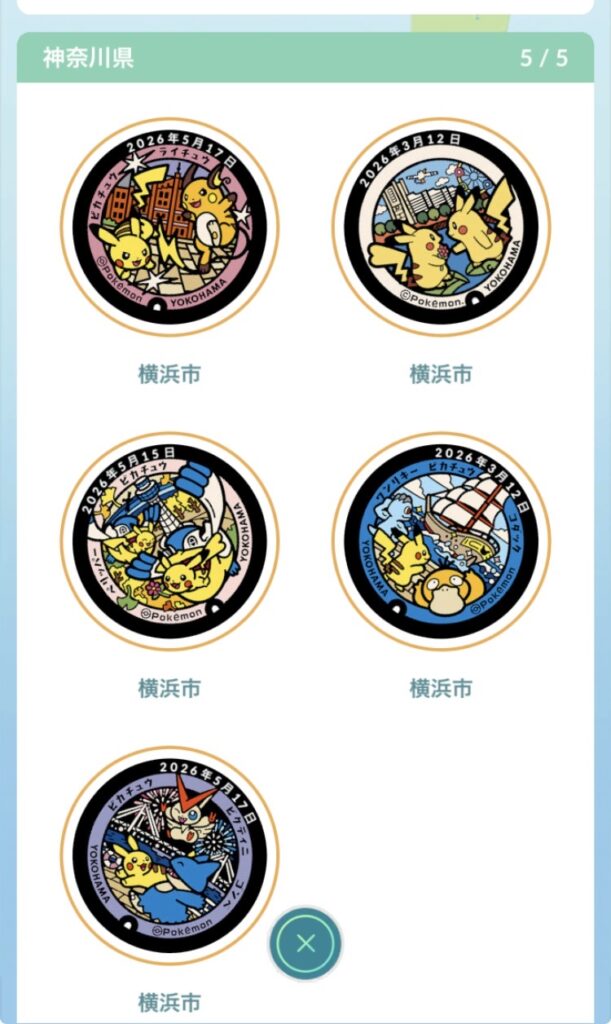The height and width of the screenshot is (1024, 611).
Task: Open the Psyduck and sailing ship medal
Action: tap(441, 541)
